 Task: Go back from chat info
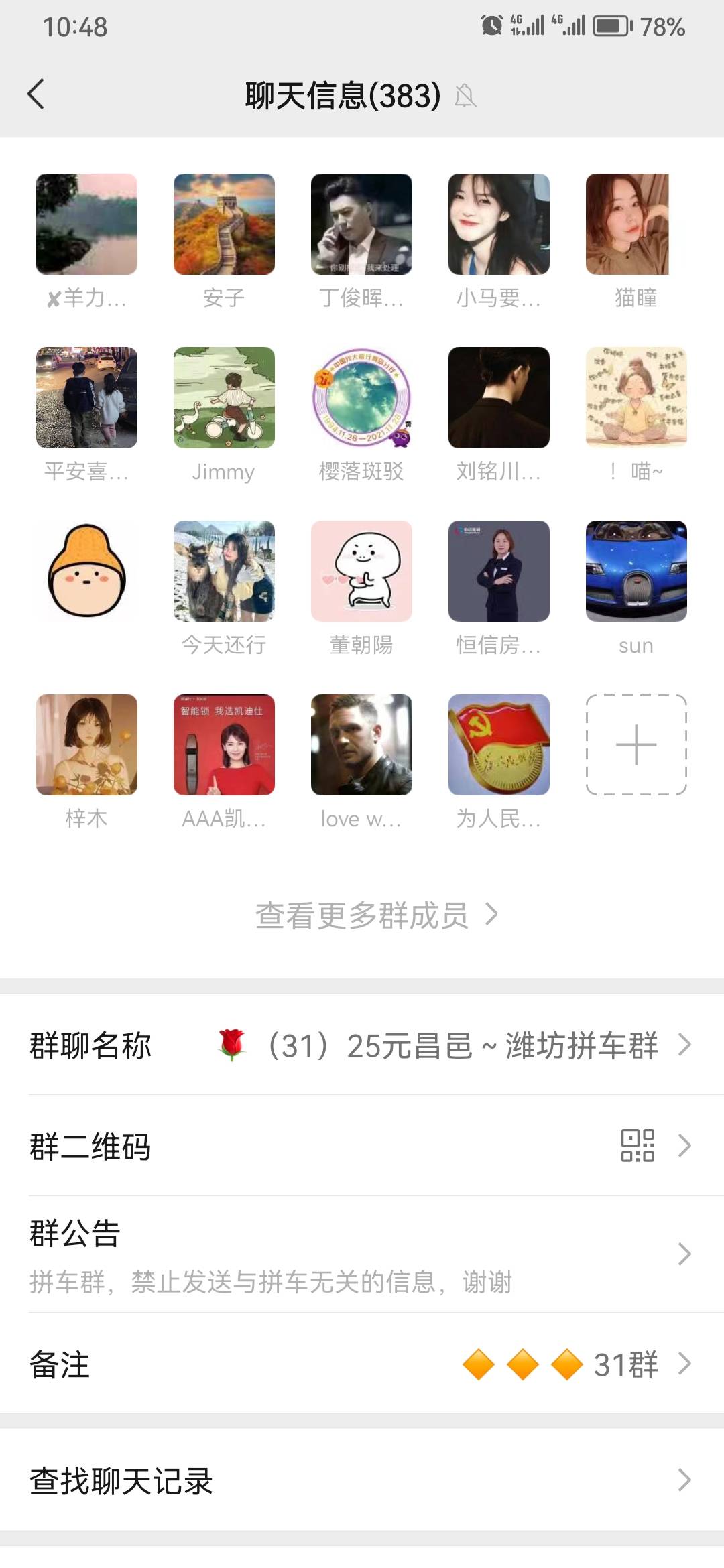[36, 94]
